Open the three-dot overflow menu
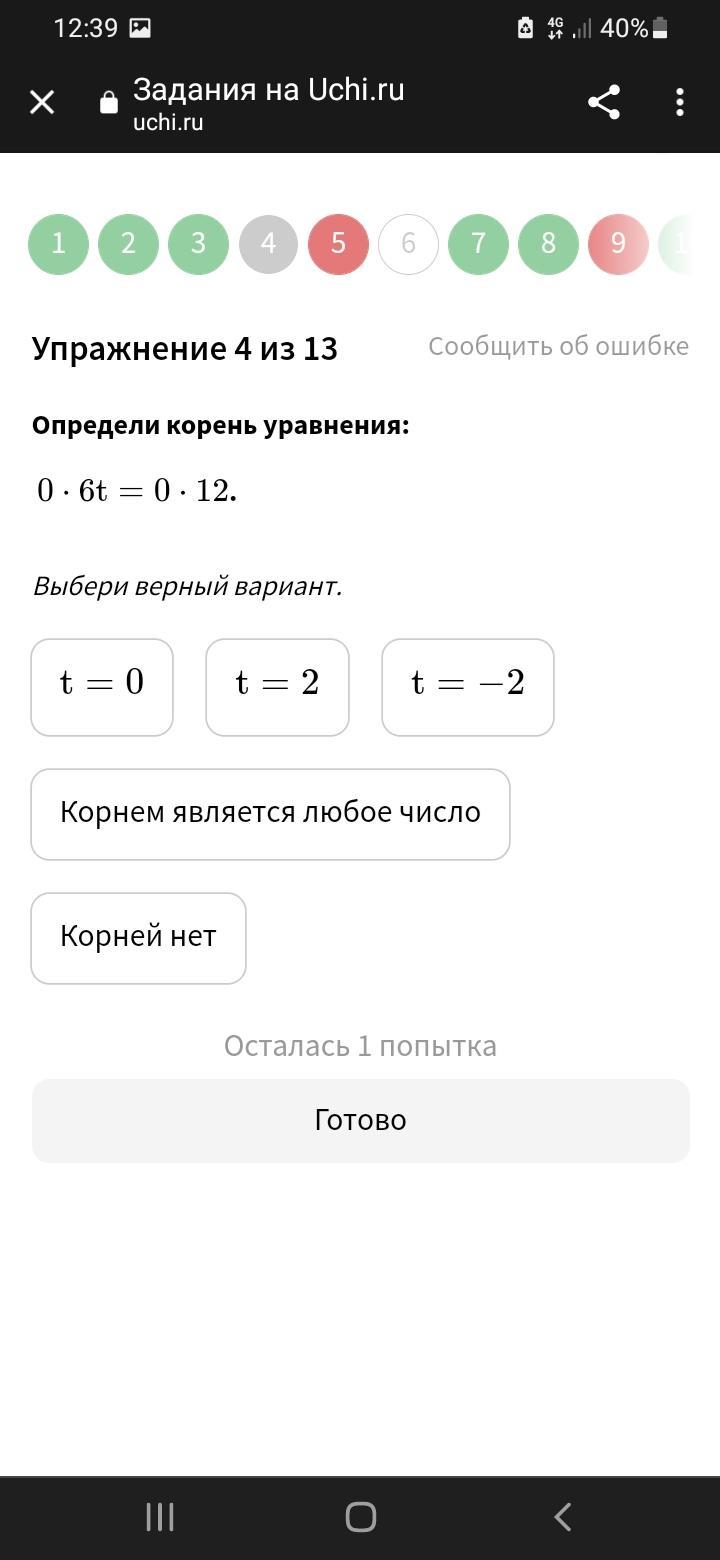 click(680, 102)
